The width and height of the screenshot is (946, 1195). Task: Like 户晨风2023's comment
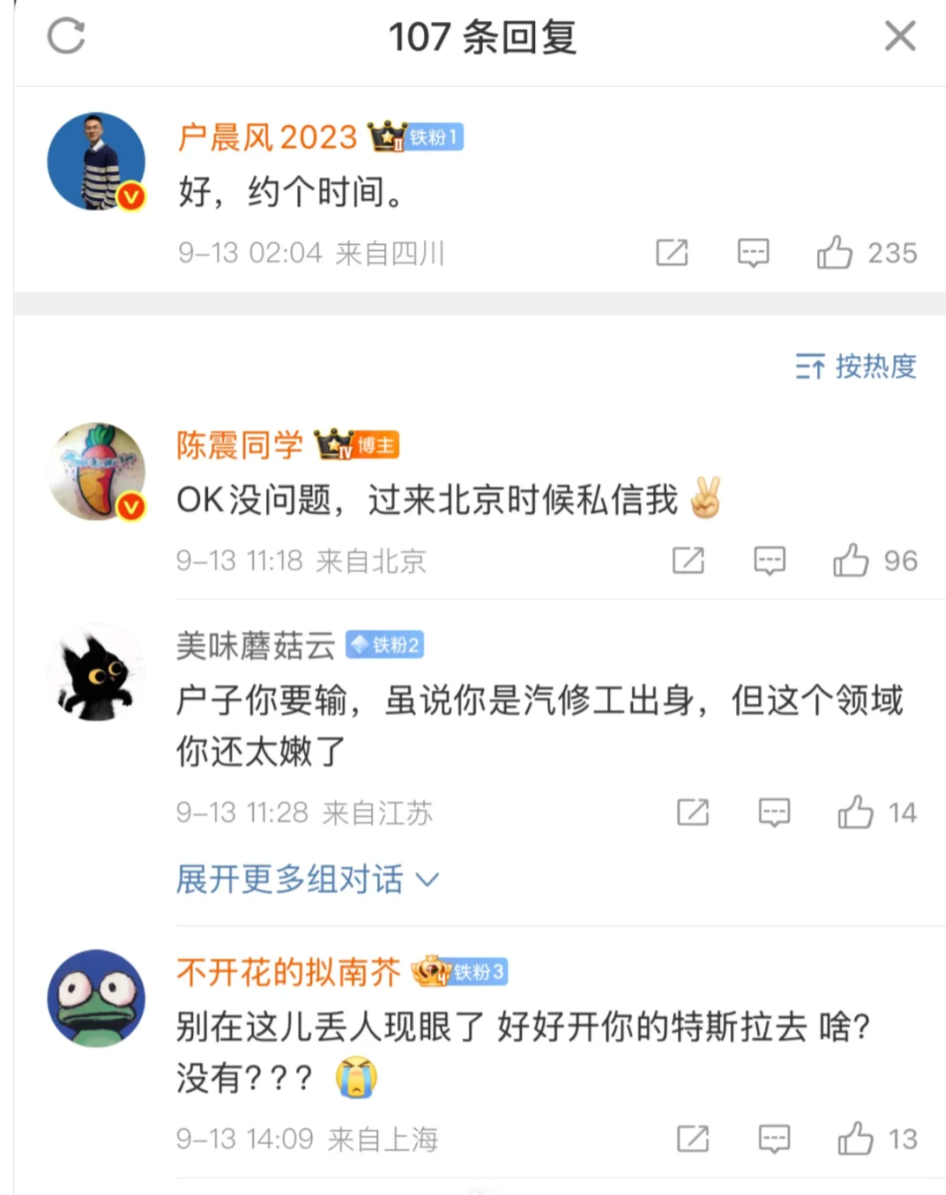click(x=835, y=253)
